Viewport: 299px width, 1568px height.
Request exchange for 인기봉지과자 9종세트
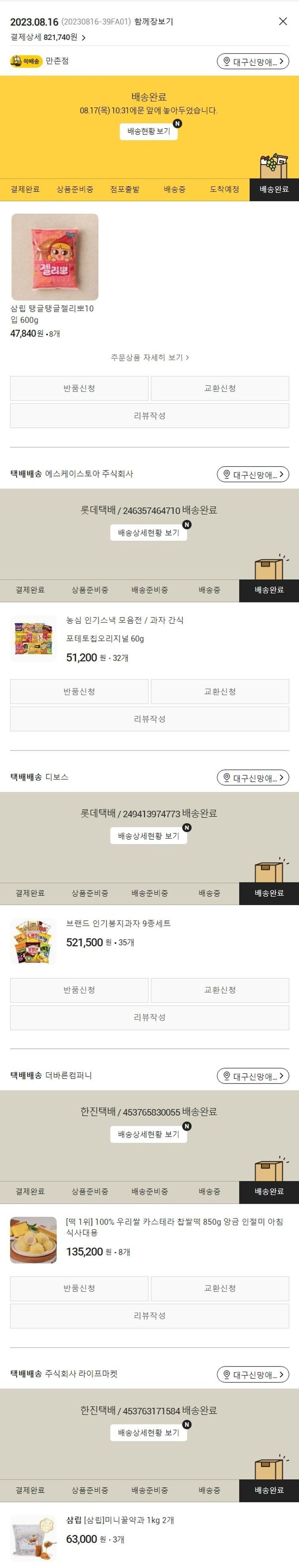(x=219, y=990)
